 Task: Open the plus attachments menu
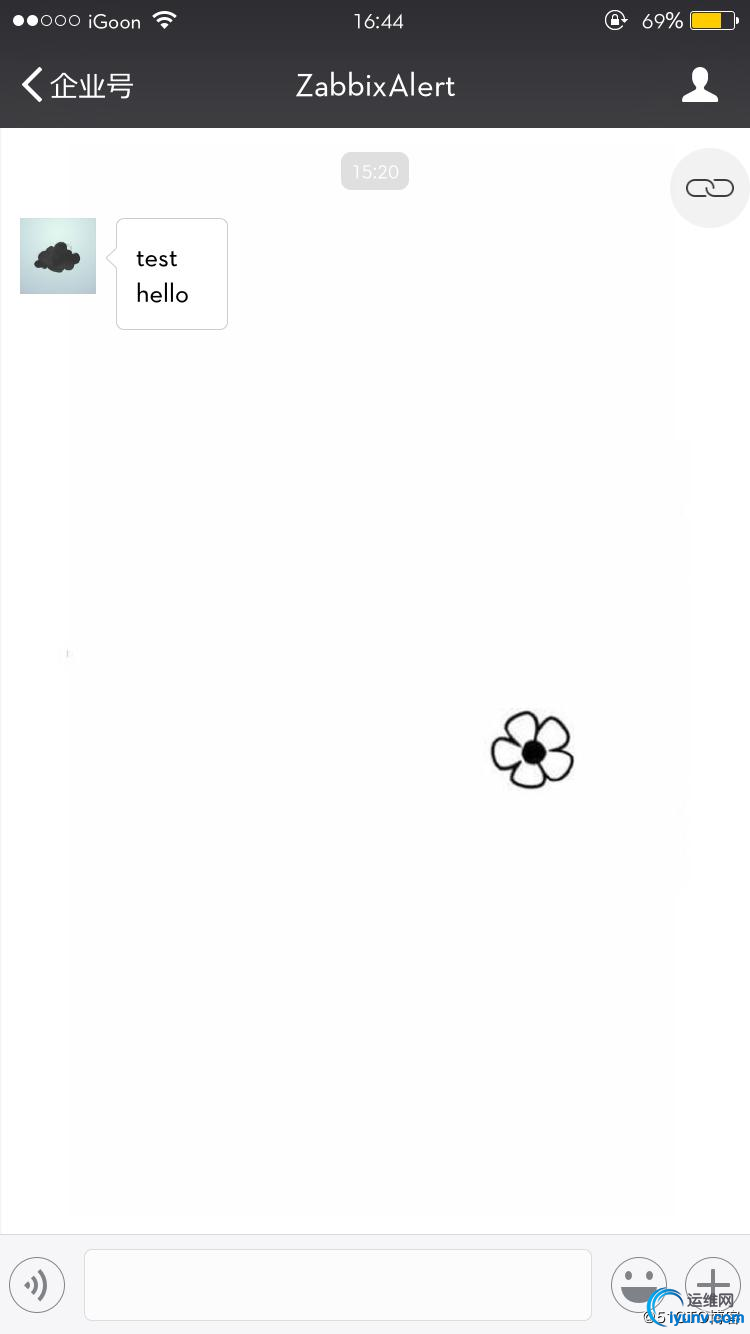click(x=712, y=1283)
